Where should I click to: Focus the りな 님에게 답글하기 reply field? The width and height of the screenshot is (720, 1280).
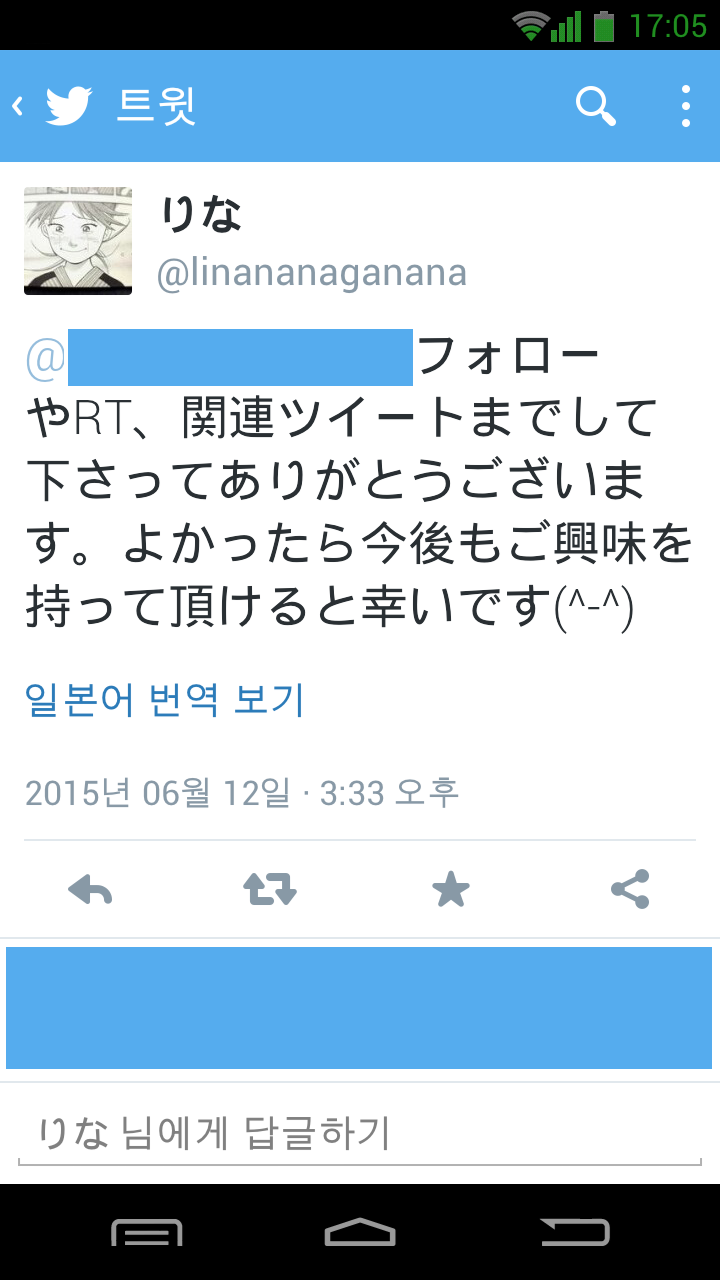click(x=360, y=1134)
